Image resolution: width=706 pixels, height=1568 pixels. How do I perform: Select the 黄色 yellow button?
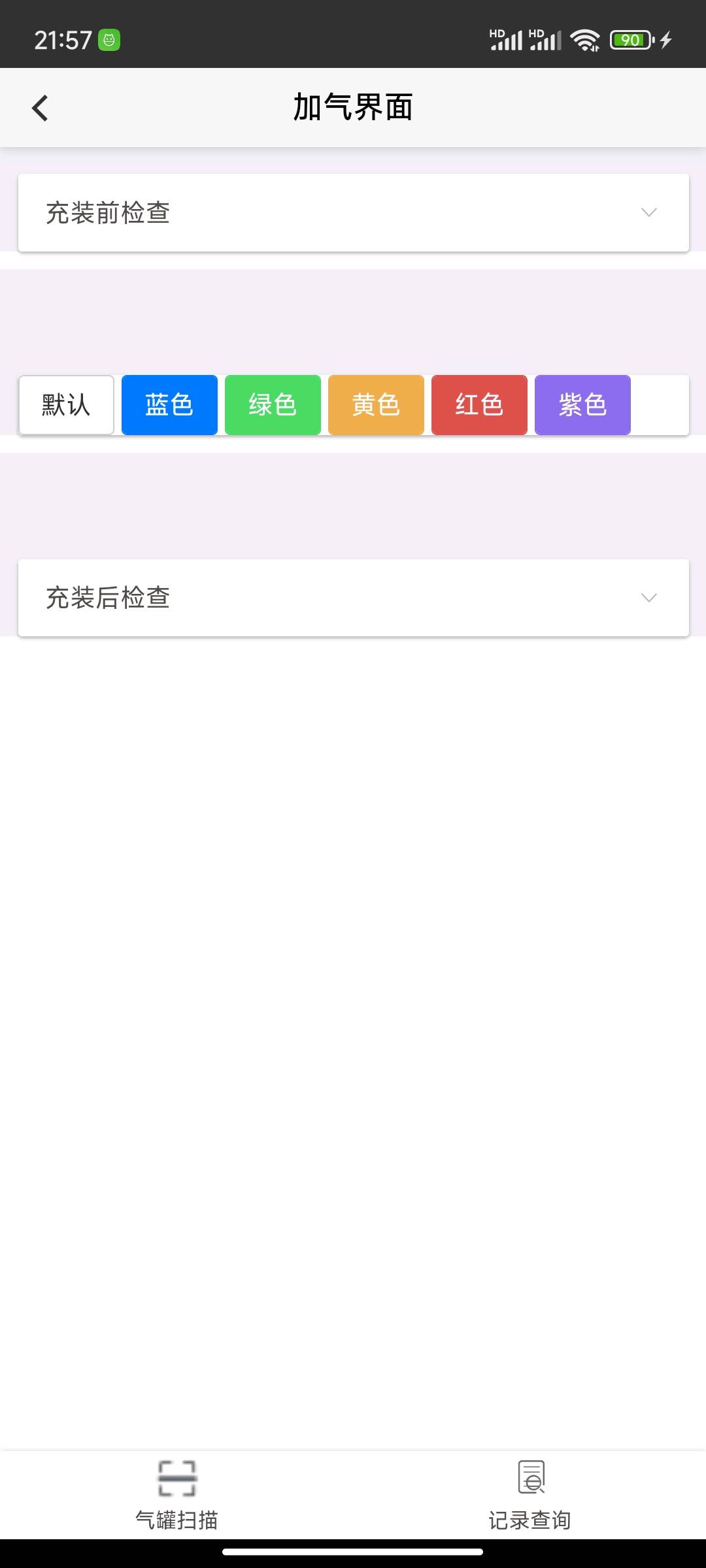pos(376,405)
